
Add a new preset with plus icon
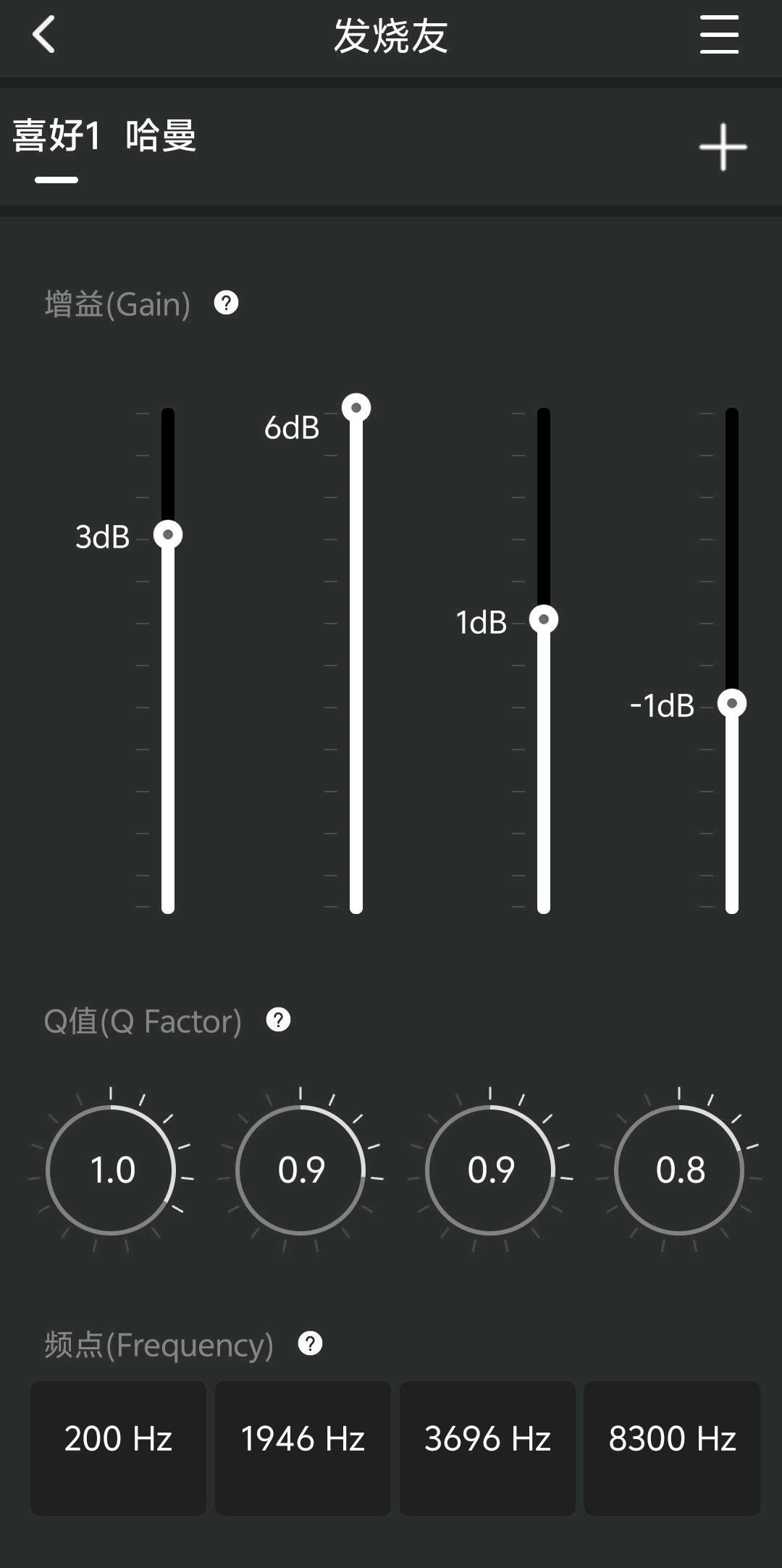(x=723, y=147)
